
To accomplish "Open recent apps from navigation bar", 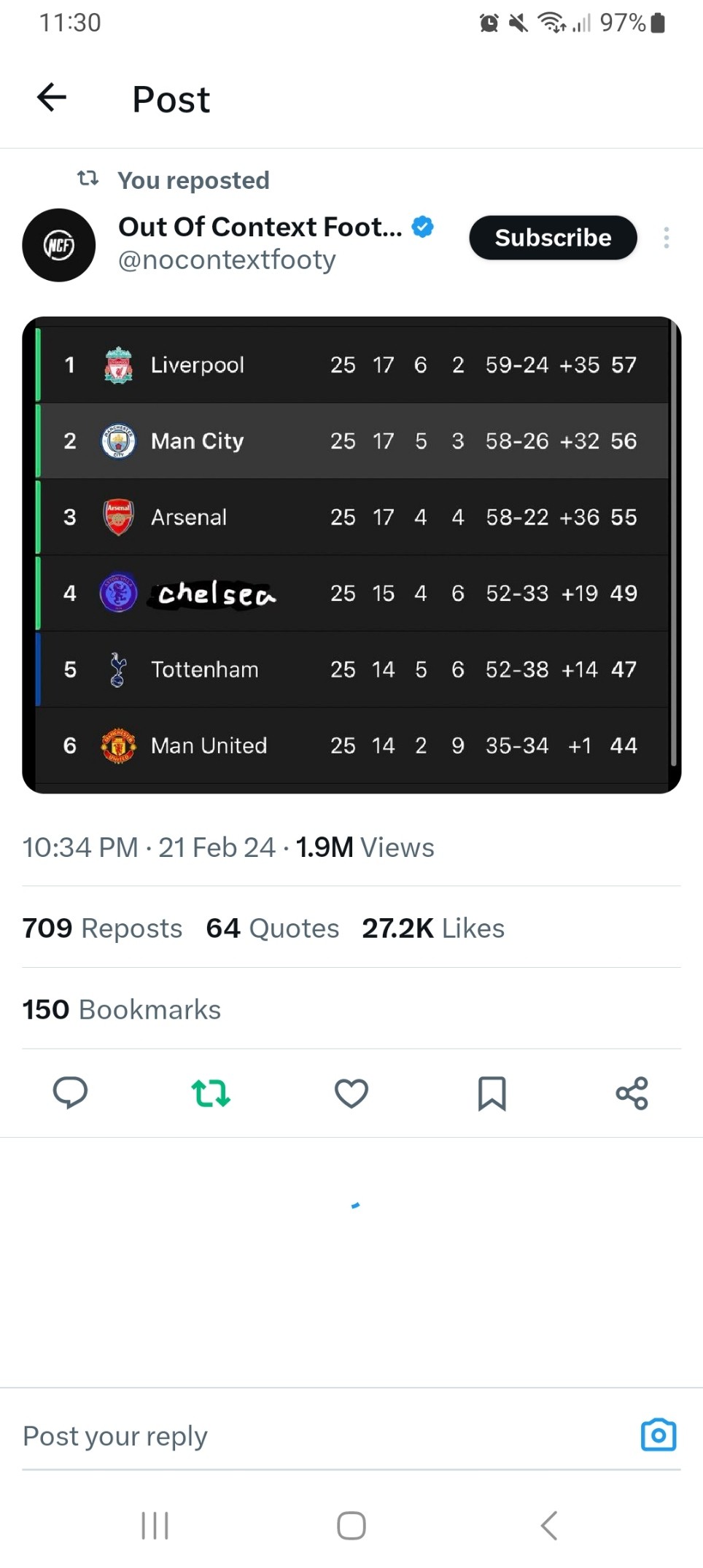I will pos(155,1525).
